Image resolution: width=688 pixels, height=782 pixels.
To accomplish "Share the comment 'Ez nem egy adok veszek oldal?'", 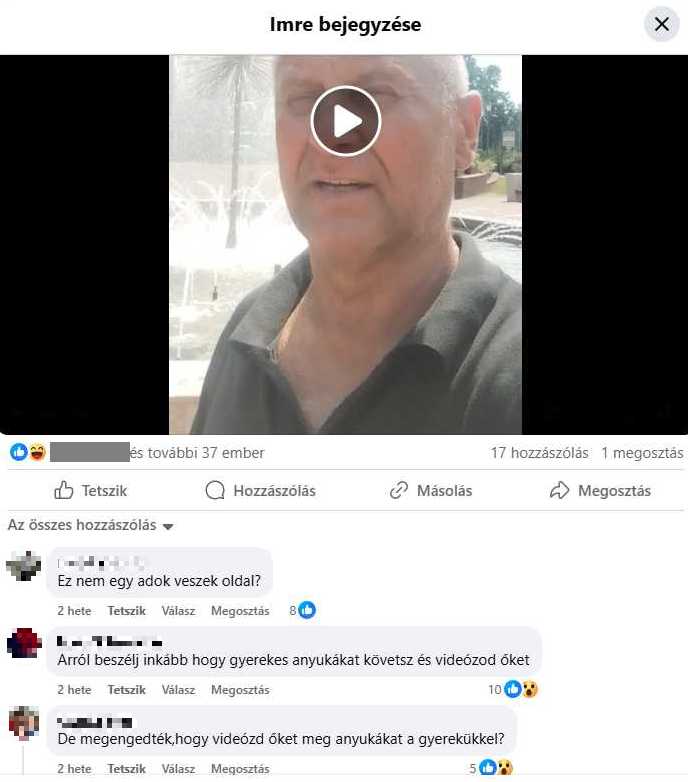I will point(240,610).
